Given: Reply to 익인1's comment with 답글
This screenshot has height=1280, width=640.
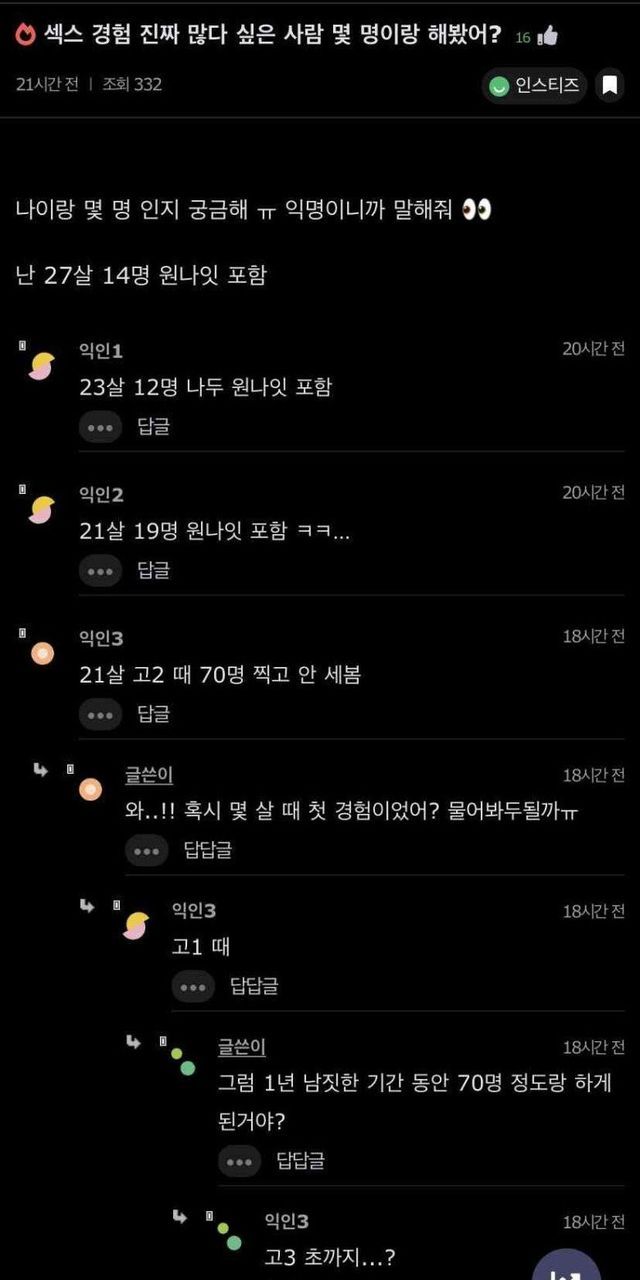Looking at the screenshot, I should pyautogui.click(x=154, y=426).
